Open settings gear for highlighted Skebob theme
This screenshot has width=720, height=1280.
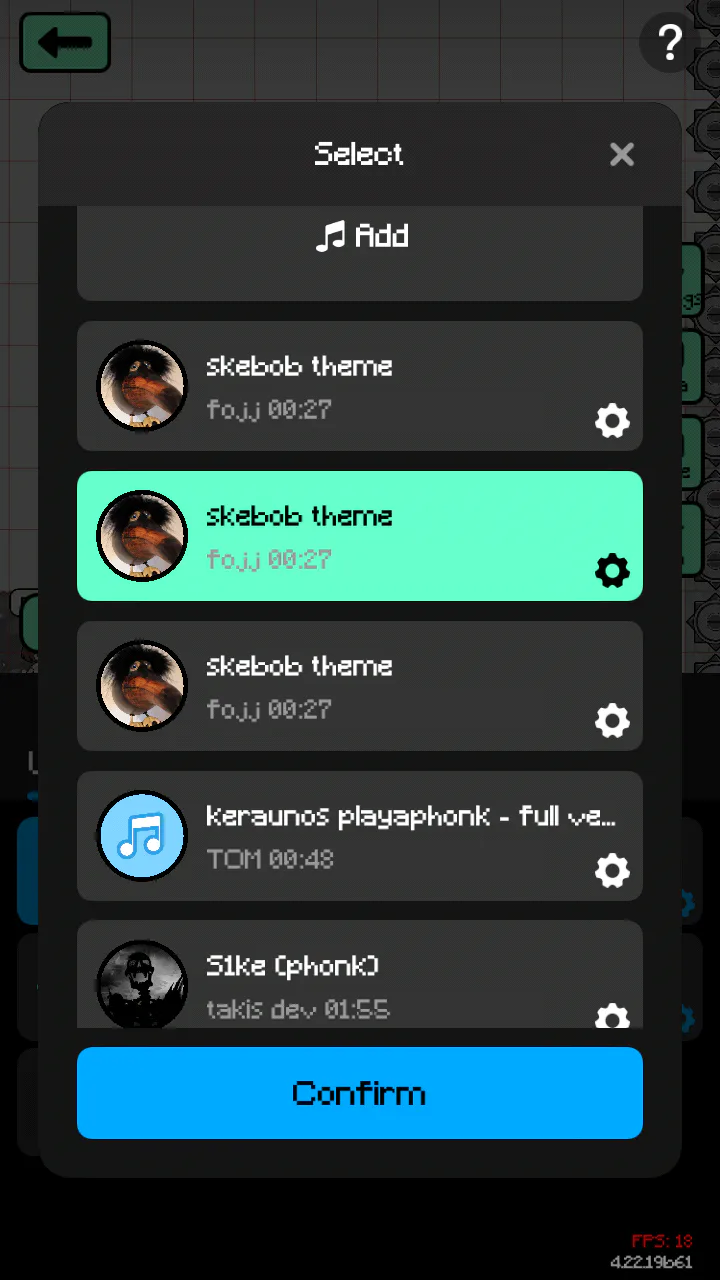612,571
